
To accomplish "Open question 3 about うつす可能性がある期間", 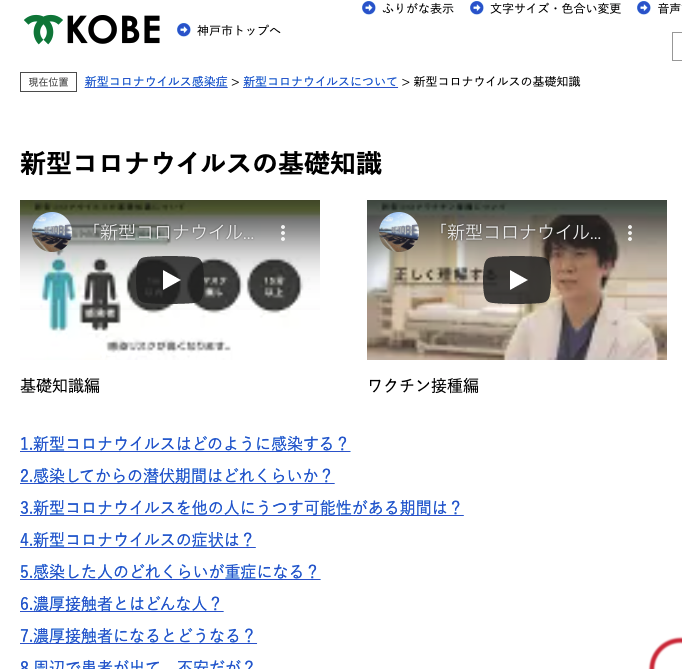I will tap(241, 507).
